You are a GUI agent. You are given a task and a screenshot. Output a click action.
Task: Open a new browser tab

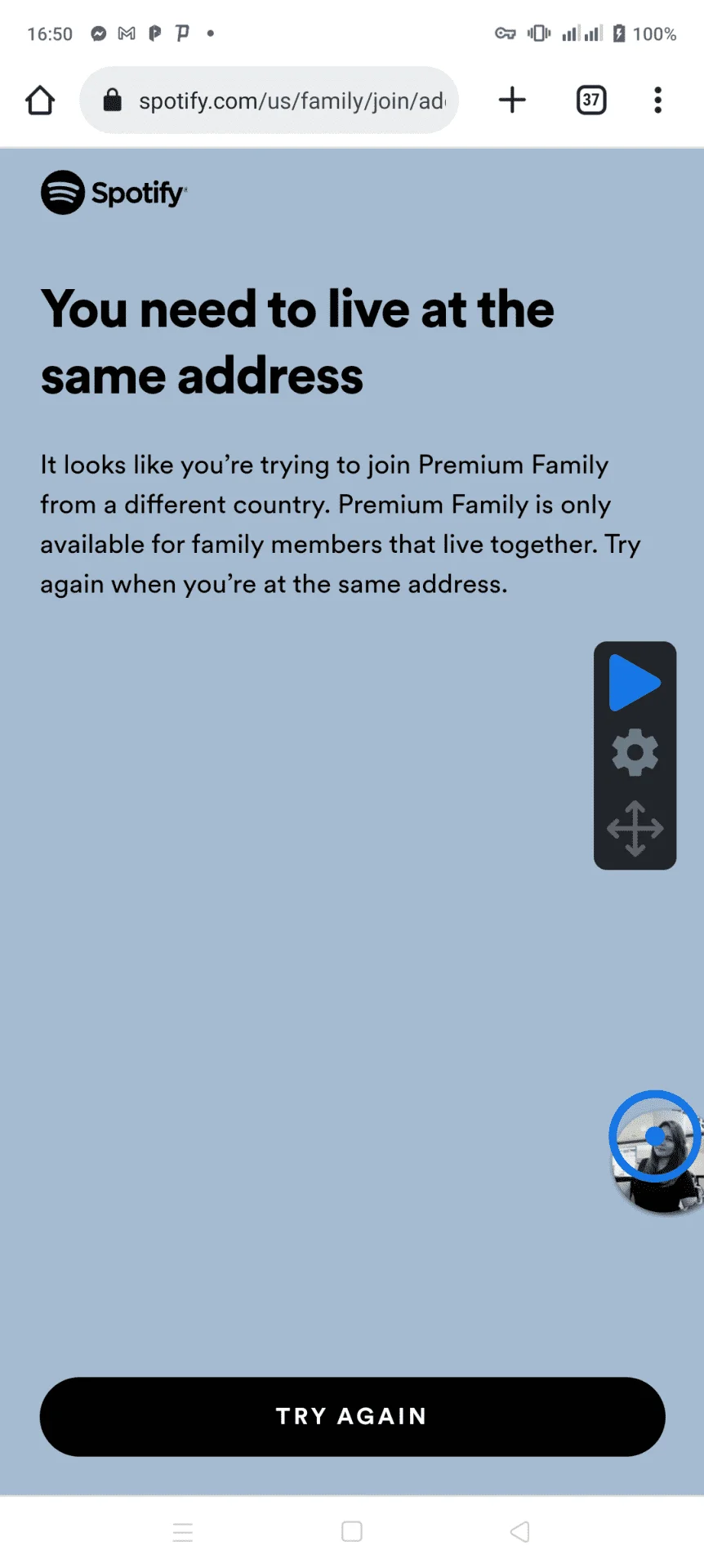(x=512, y=100)
